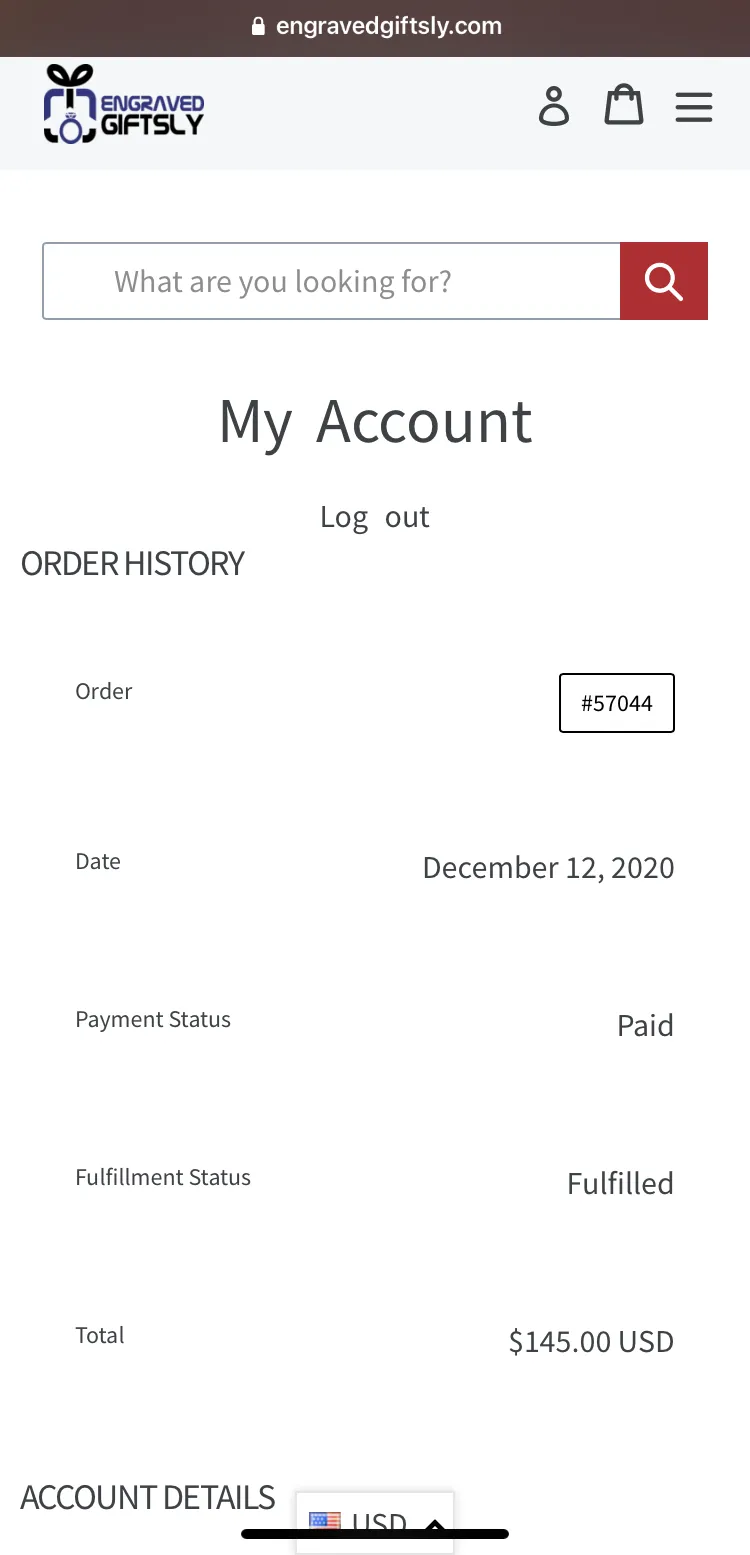
Task: Expand the USD currency selector
Action: pos(375,1523)
